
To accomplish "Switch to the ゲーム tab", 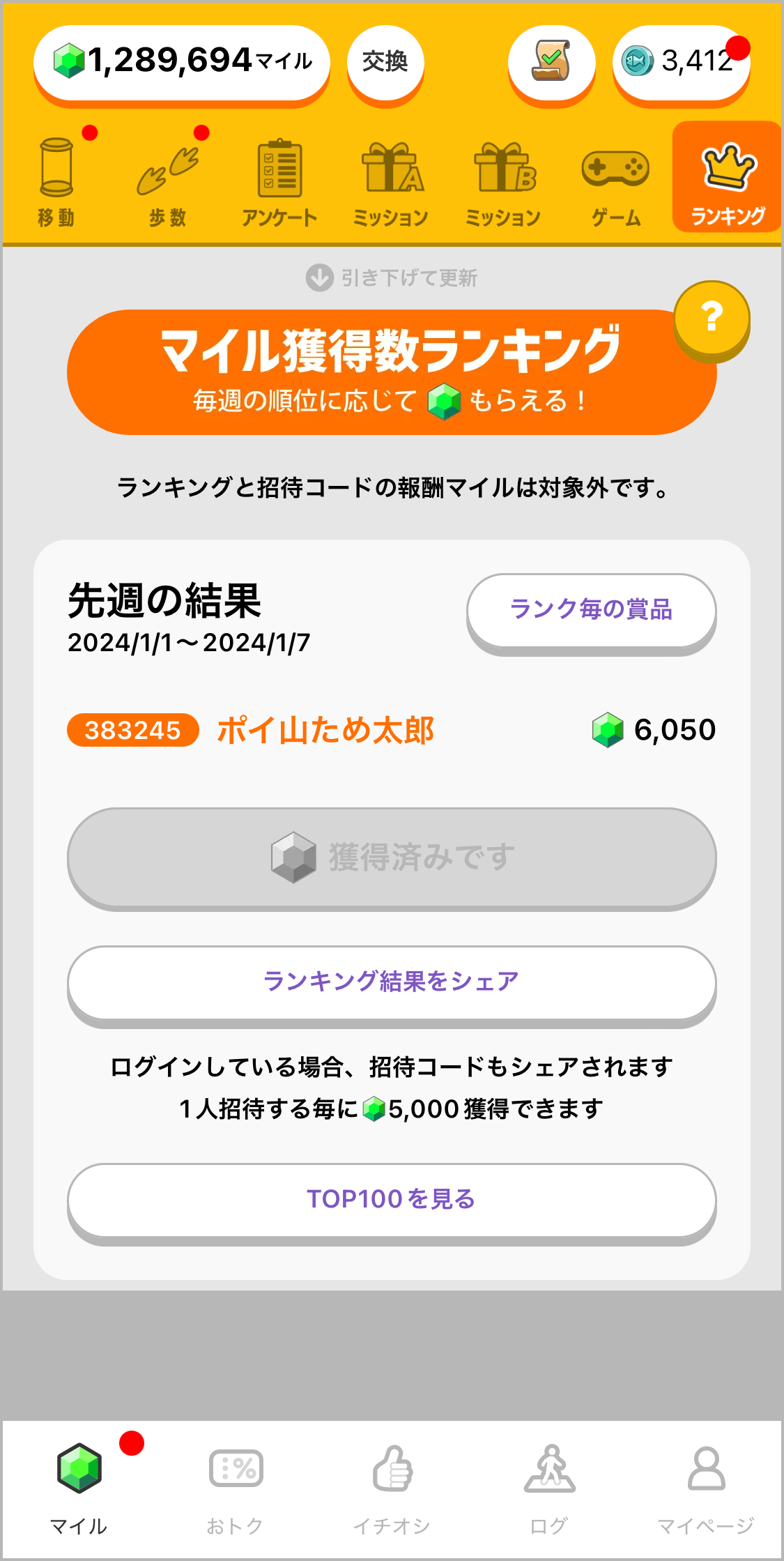I will pyautogui.click(x=616, y=183).
